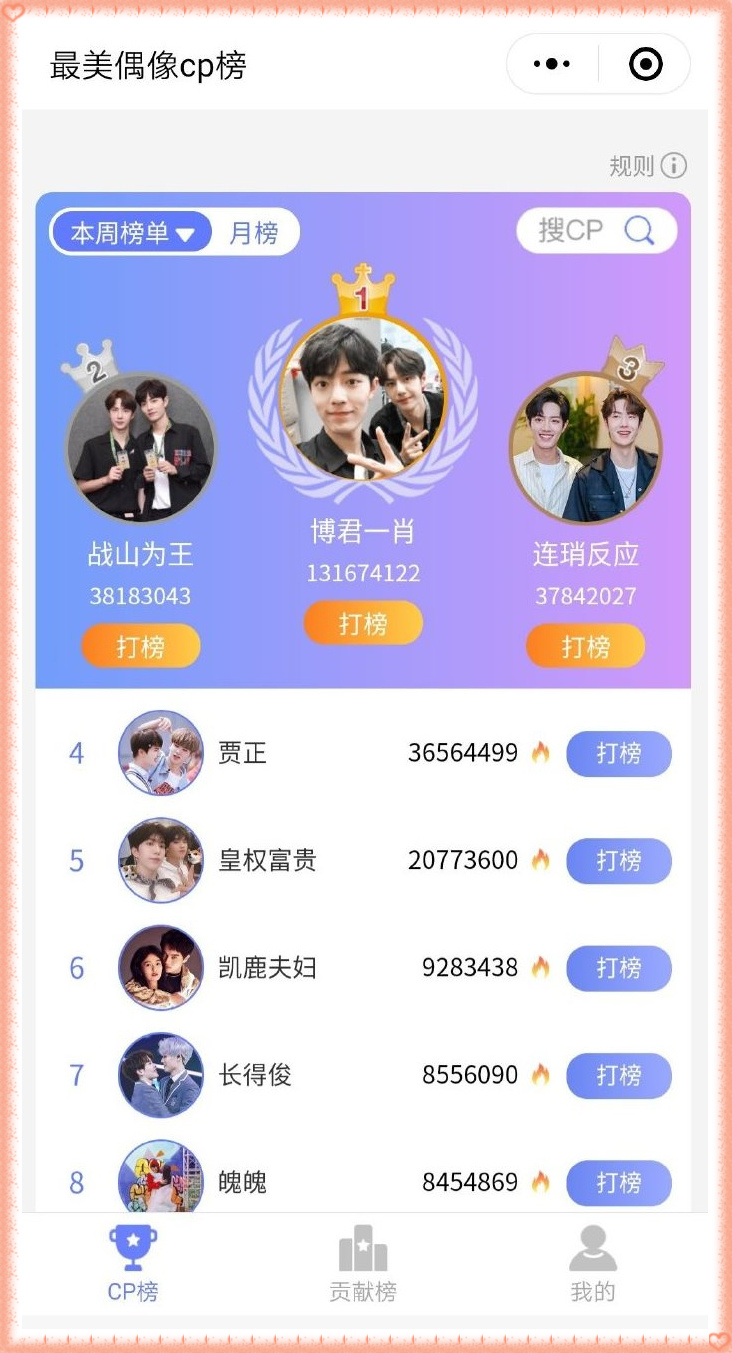Image resolution: width=732 pixels, height=1353 pixels.
Task: Switch to the 贡献榜 tab
Action: (363, 1265)
